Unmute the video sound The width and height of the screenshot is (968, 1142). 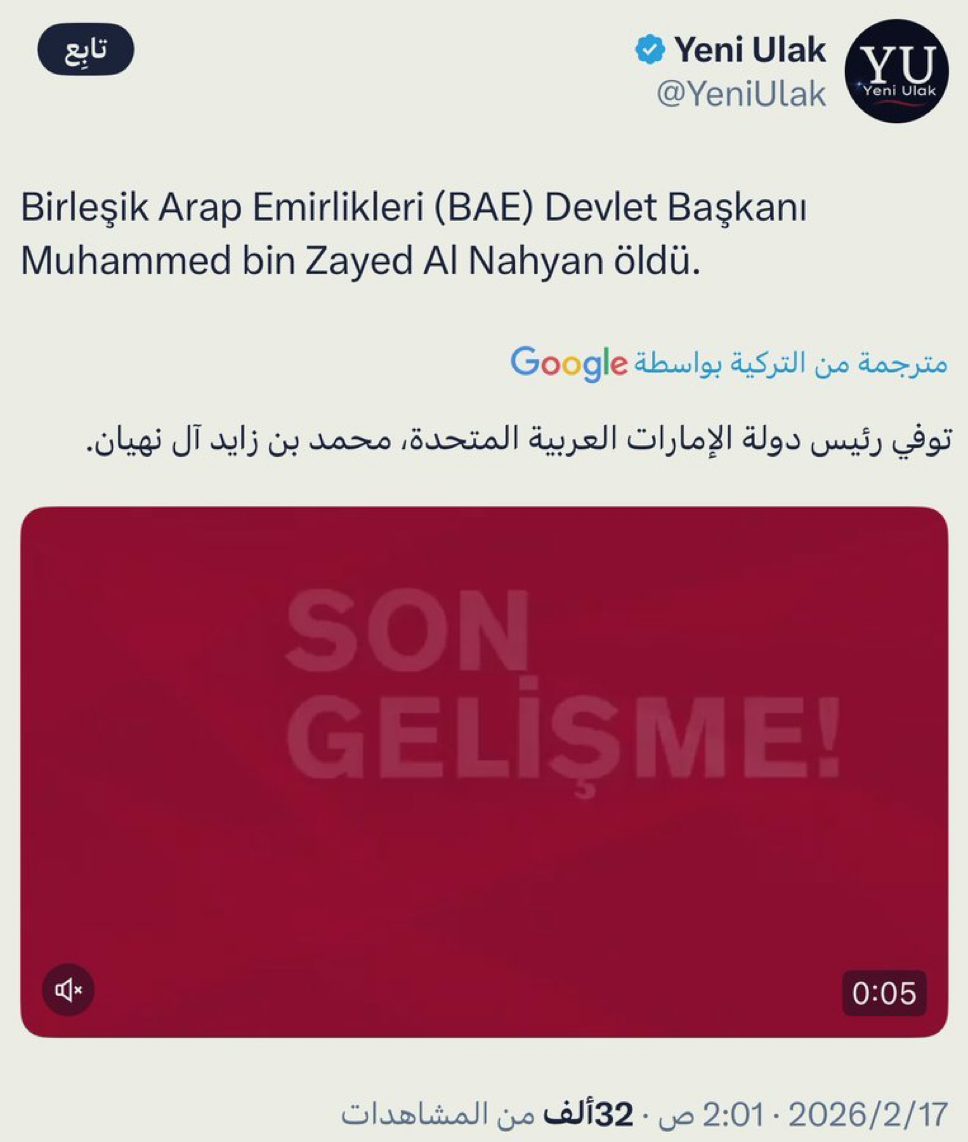(x=68, y=990)
